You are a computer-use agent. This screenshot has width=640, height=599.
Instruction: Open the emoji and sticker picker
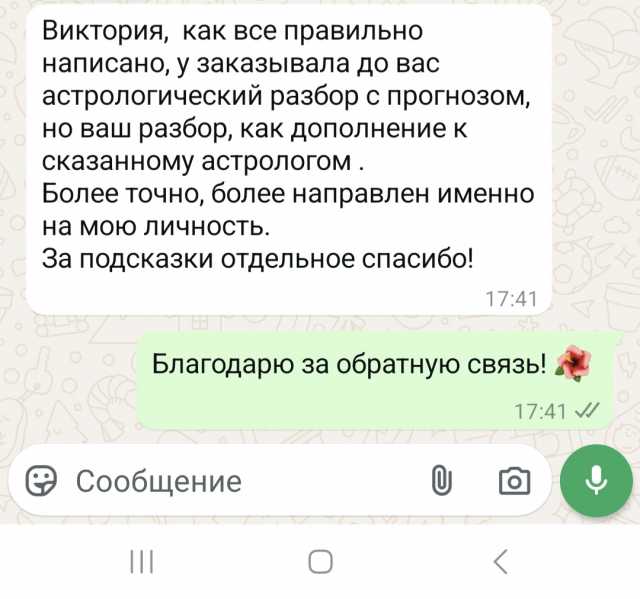tap(41, 481)
